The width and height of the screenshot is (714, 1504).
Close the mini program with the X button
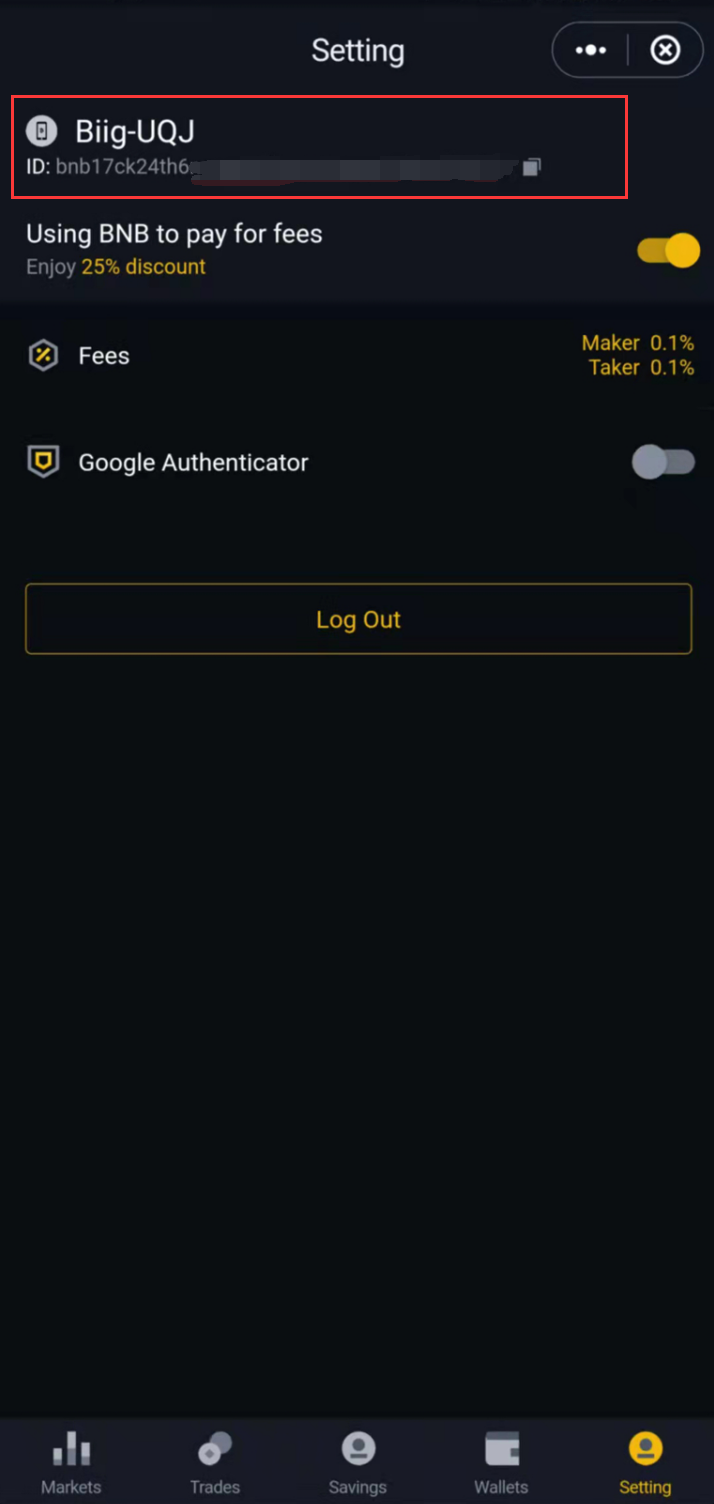[665, 50]
